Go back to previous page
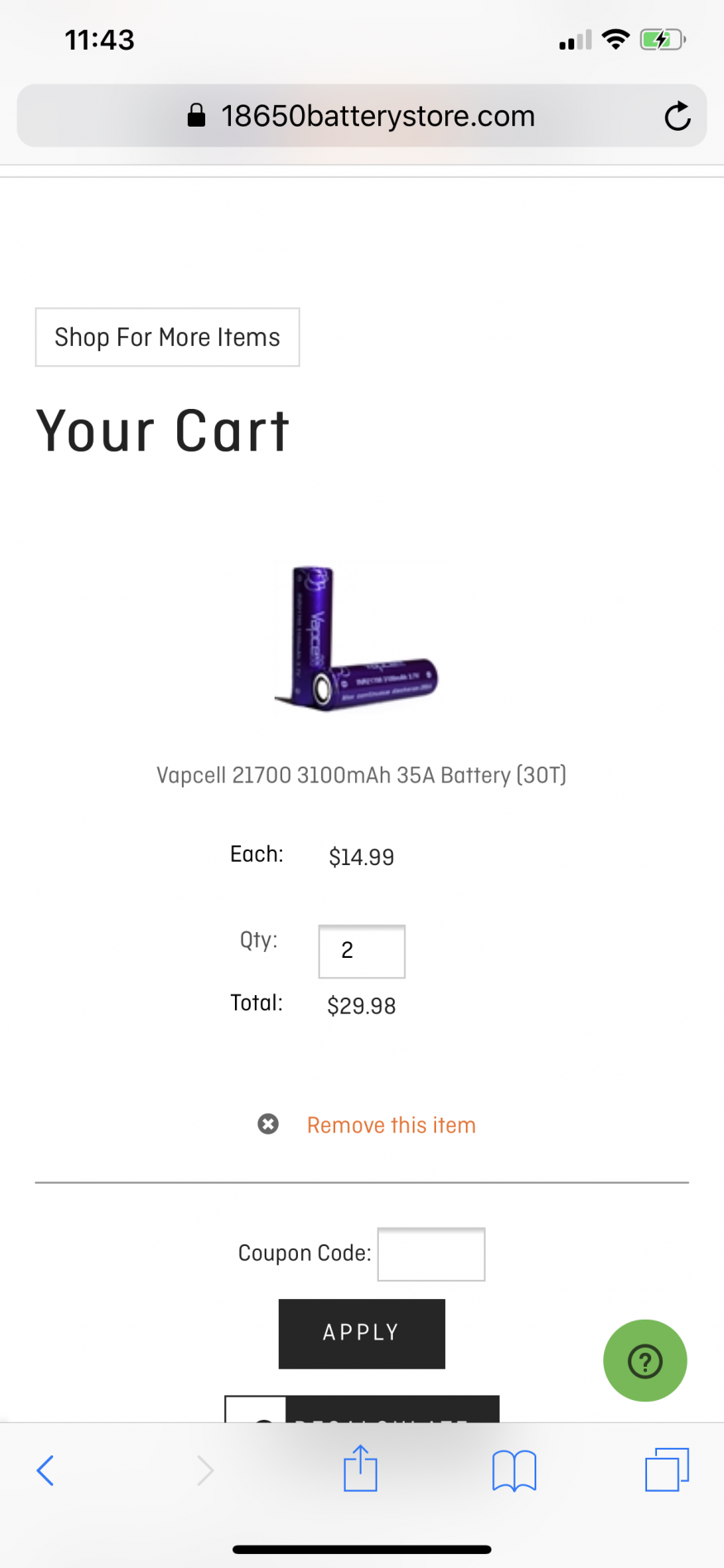 pyautogui.click(x=46, y=1471)
